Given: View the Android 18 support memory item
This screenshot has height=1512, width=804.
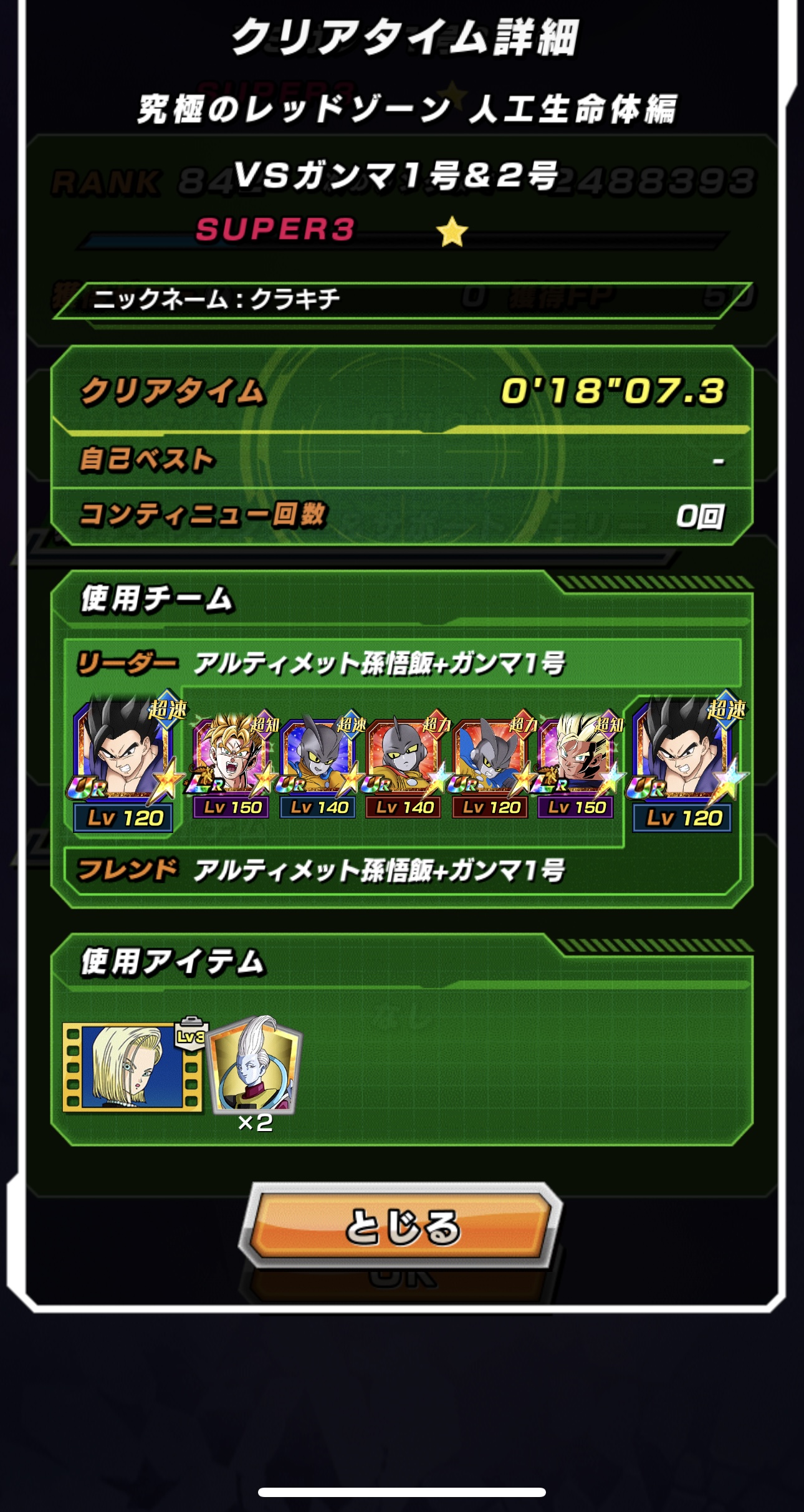Looking at the screenshot, I should 132,1066.
